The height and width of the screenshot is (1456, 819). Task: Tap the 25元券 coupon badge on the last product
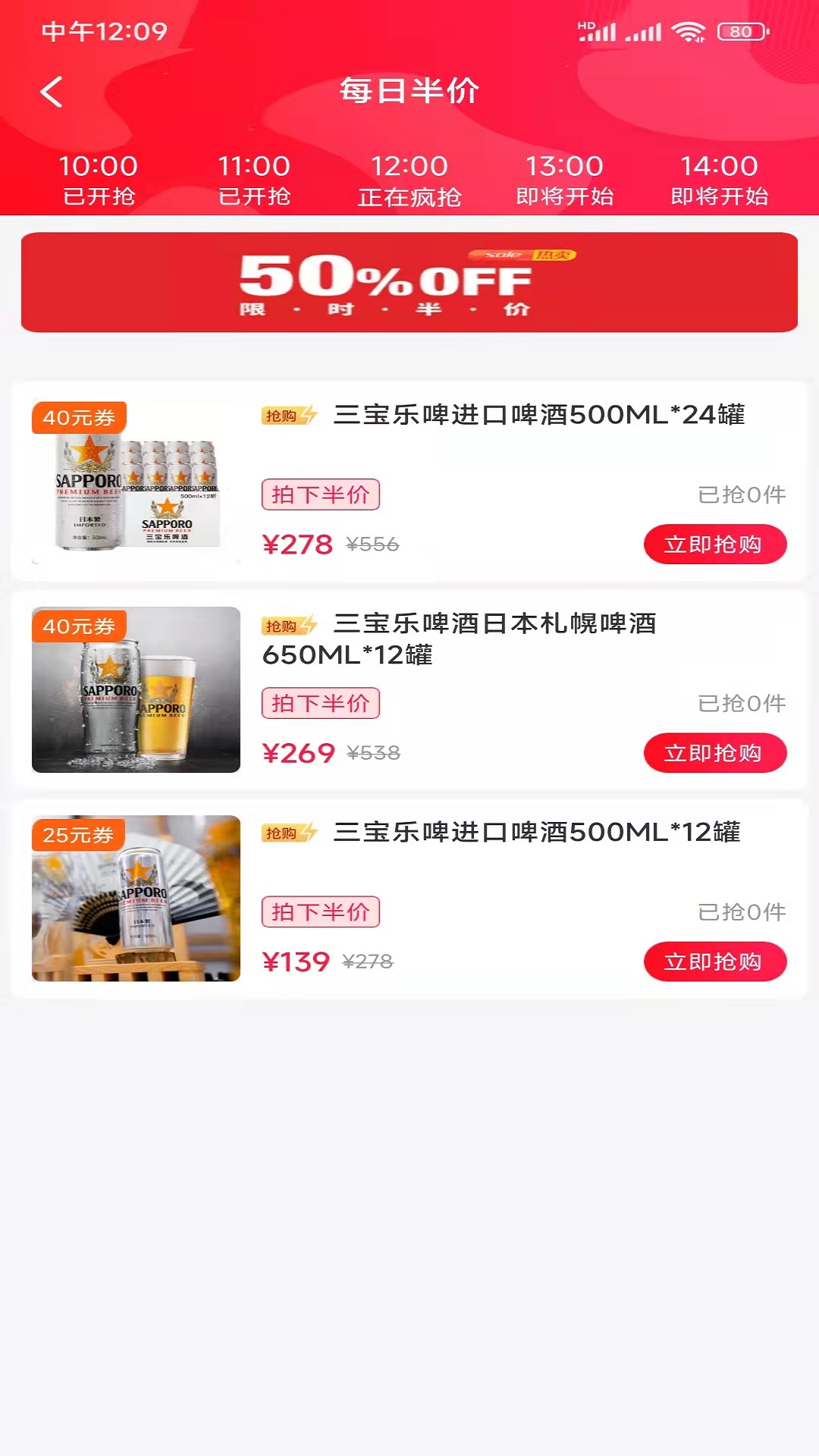80,835
